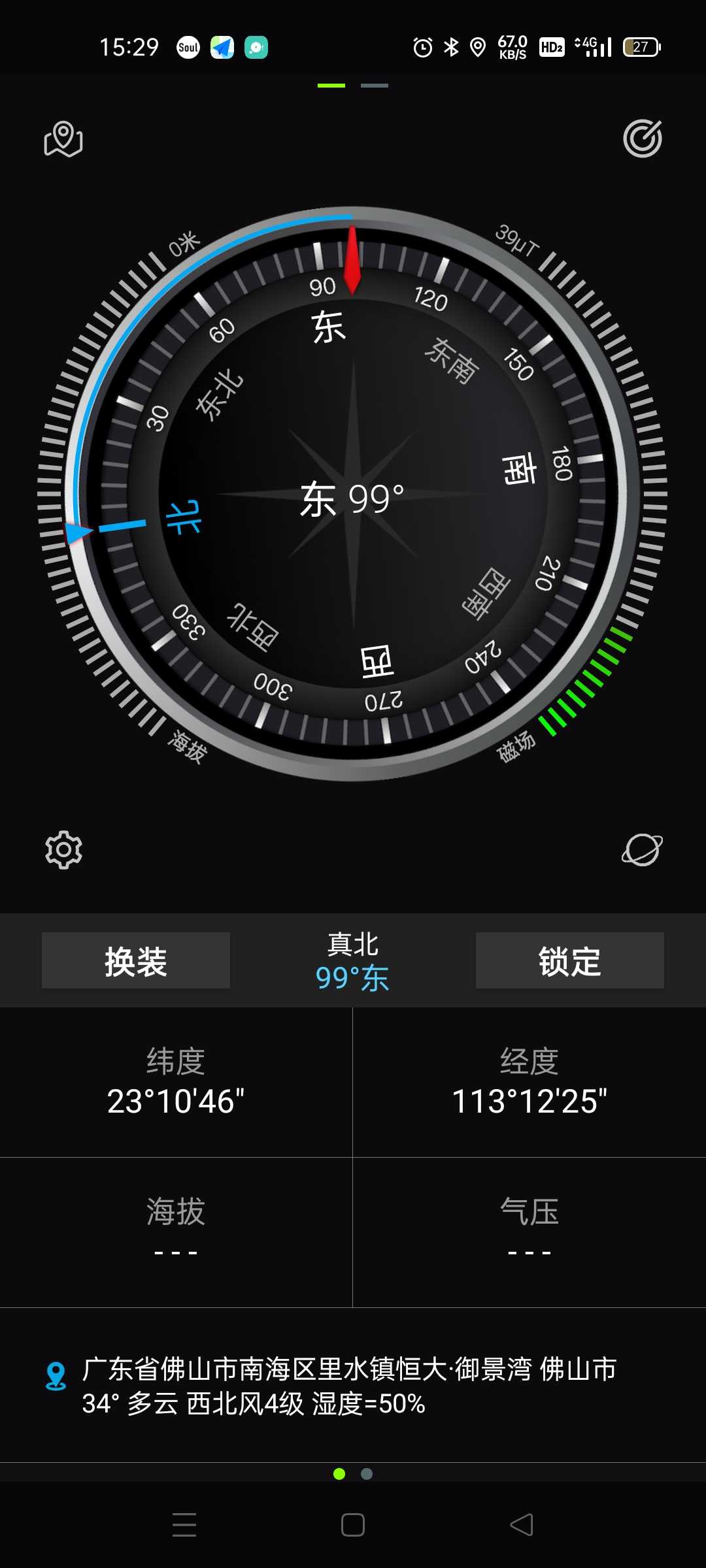
Task: Open the settings gear
Action: pos(63,849)
